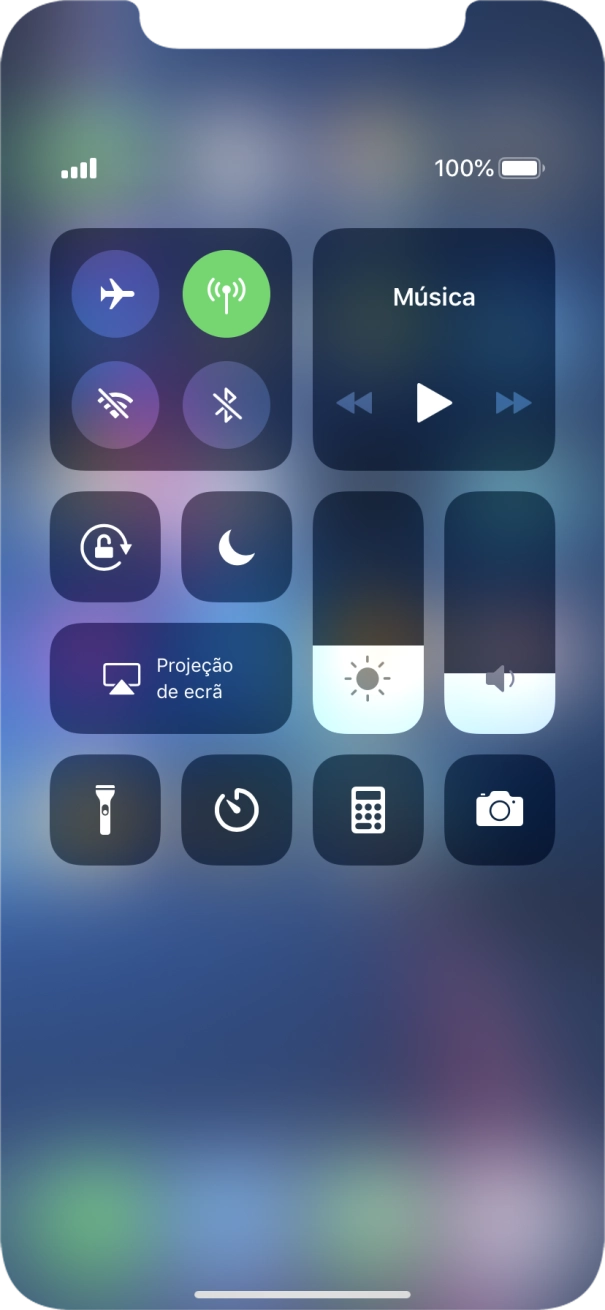Screen dimensions: 605x1310
Task: Go back to previous track
Action: (354, 403)
